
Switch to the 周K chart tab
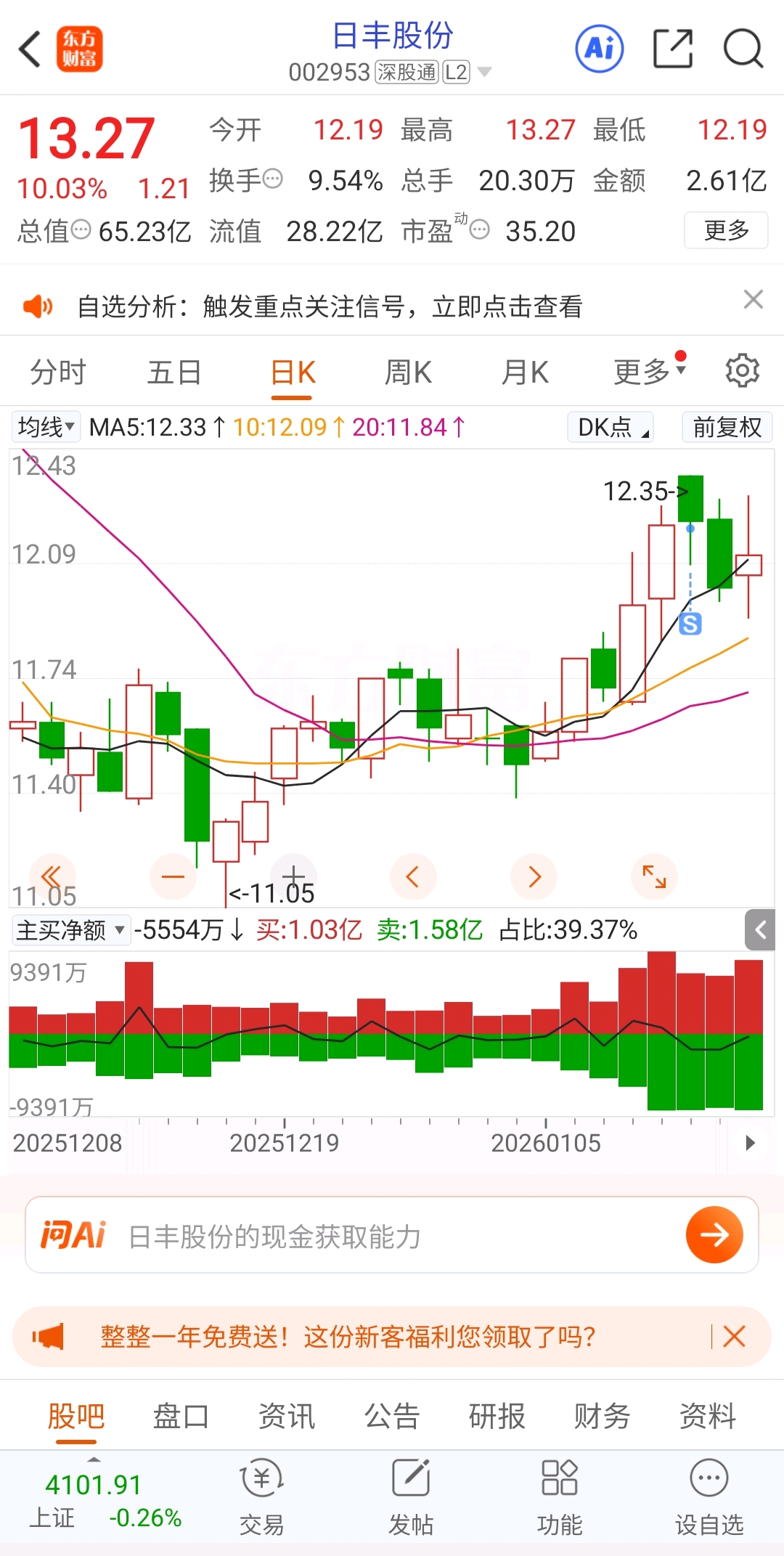click(408, 372)
